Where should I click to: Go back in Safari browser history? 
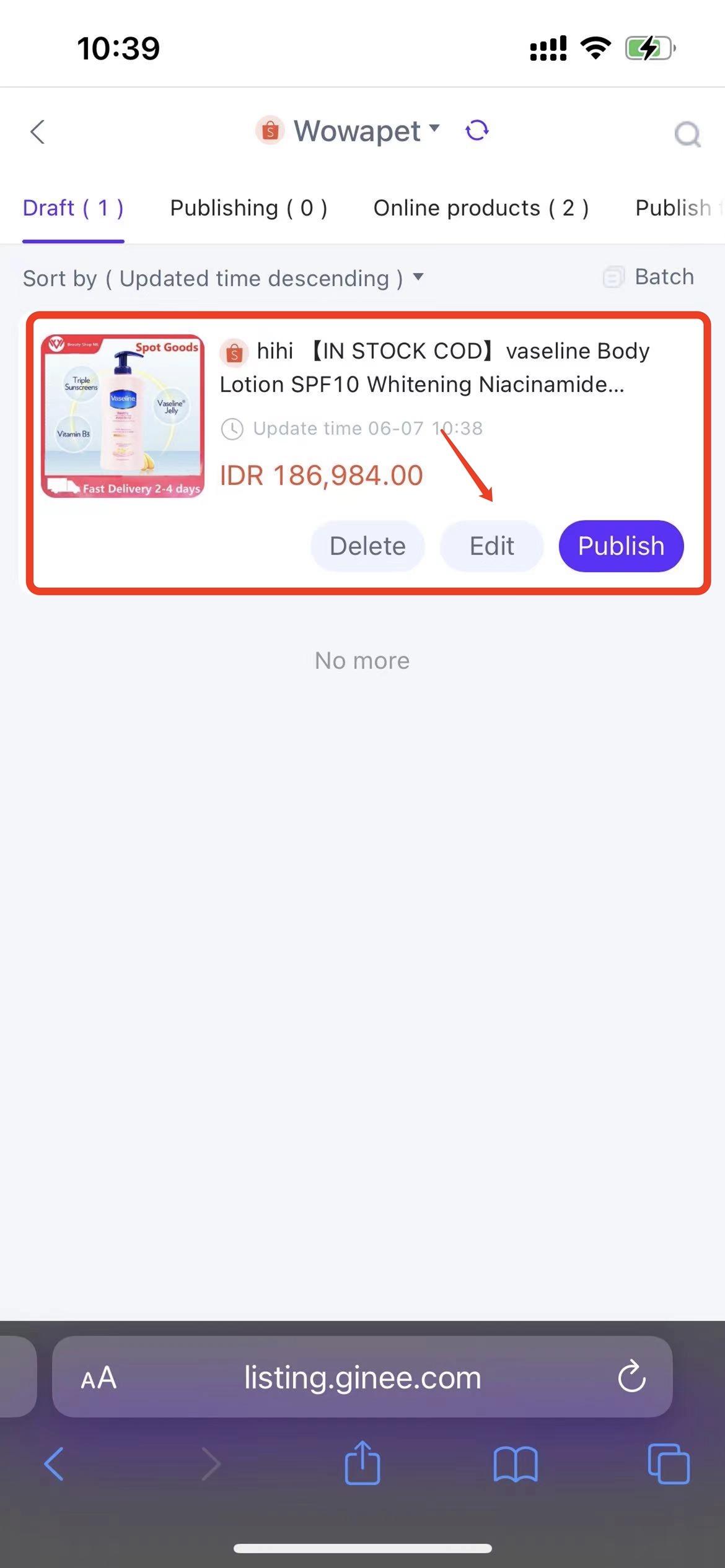tap(55, 1465)
